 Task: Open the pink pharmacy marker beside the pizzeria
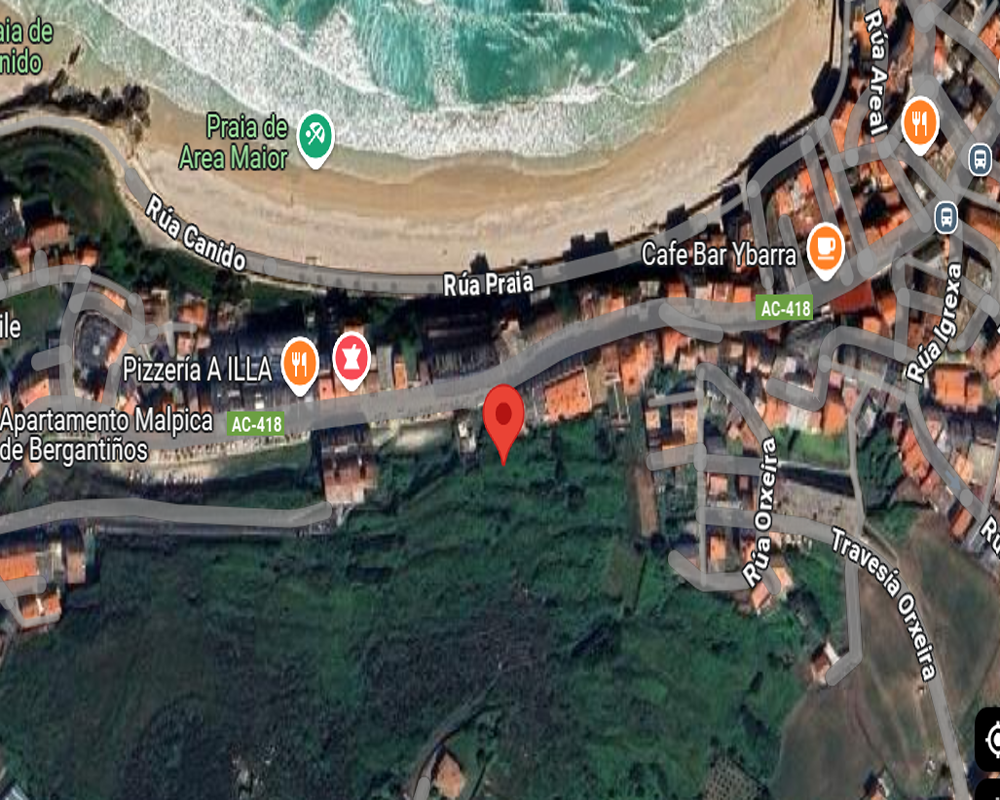[351, 358]
